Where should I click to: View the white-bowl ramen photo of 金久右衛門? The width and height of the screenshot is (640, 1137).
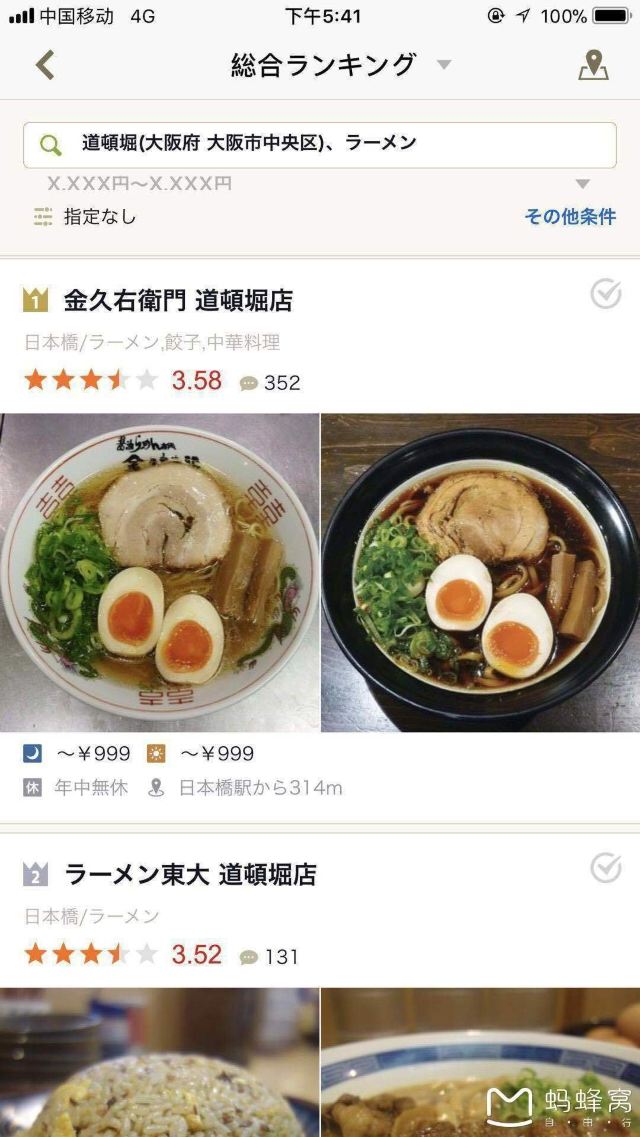(159, 572)
